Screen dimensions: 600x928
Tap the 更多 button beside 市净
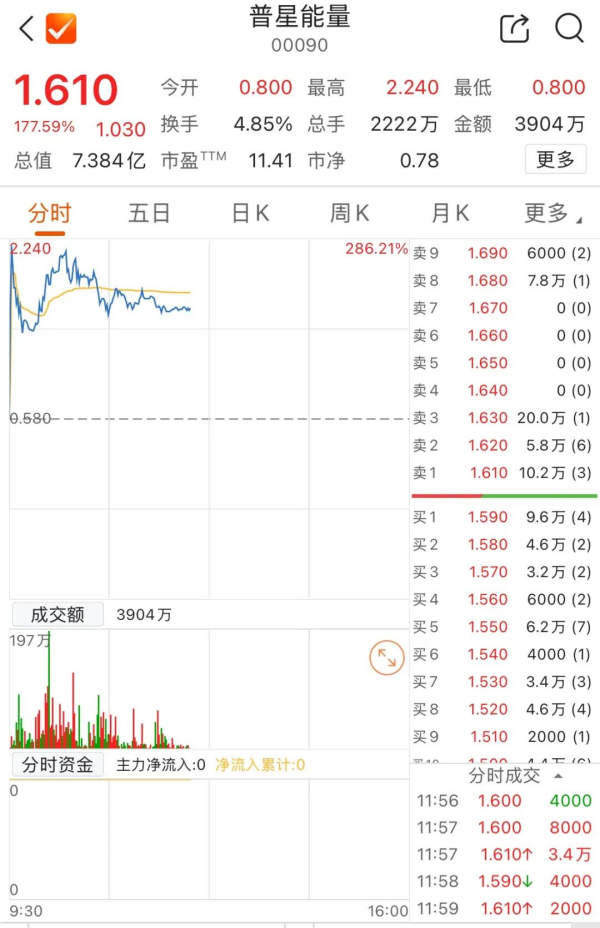(x=555, y=159)
